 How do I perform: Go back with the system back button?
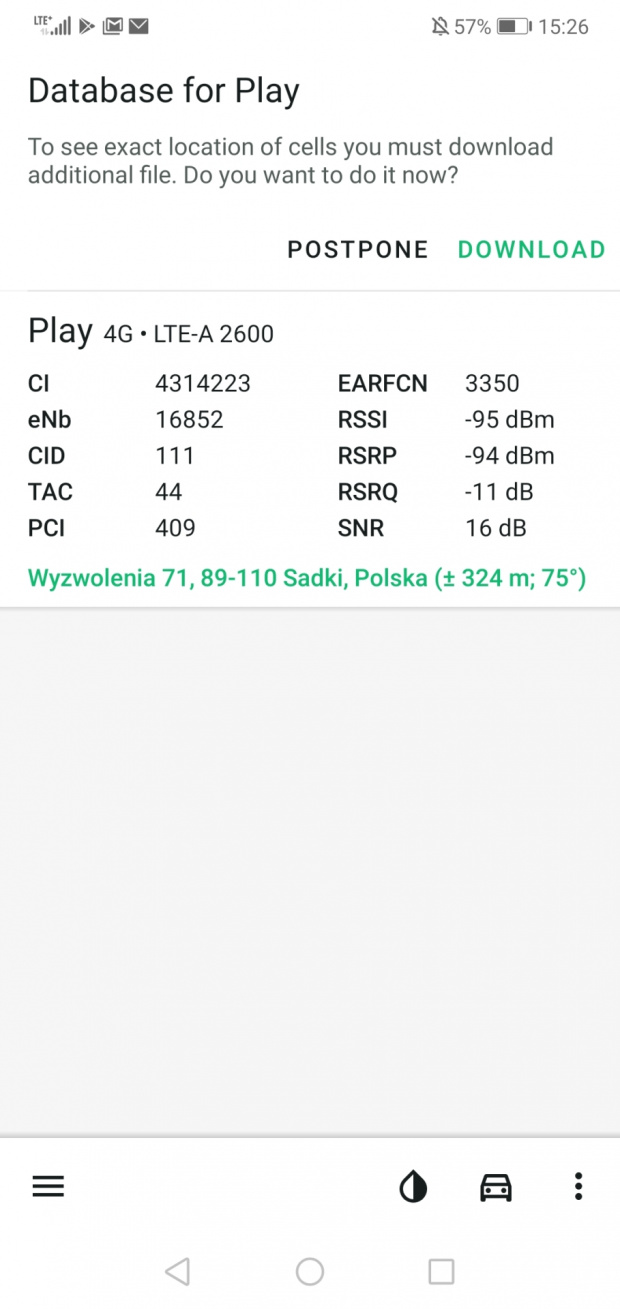tap(177, 1271)
